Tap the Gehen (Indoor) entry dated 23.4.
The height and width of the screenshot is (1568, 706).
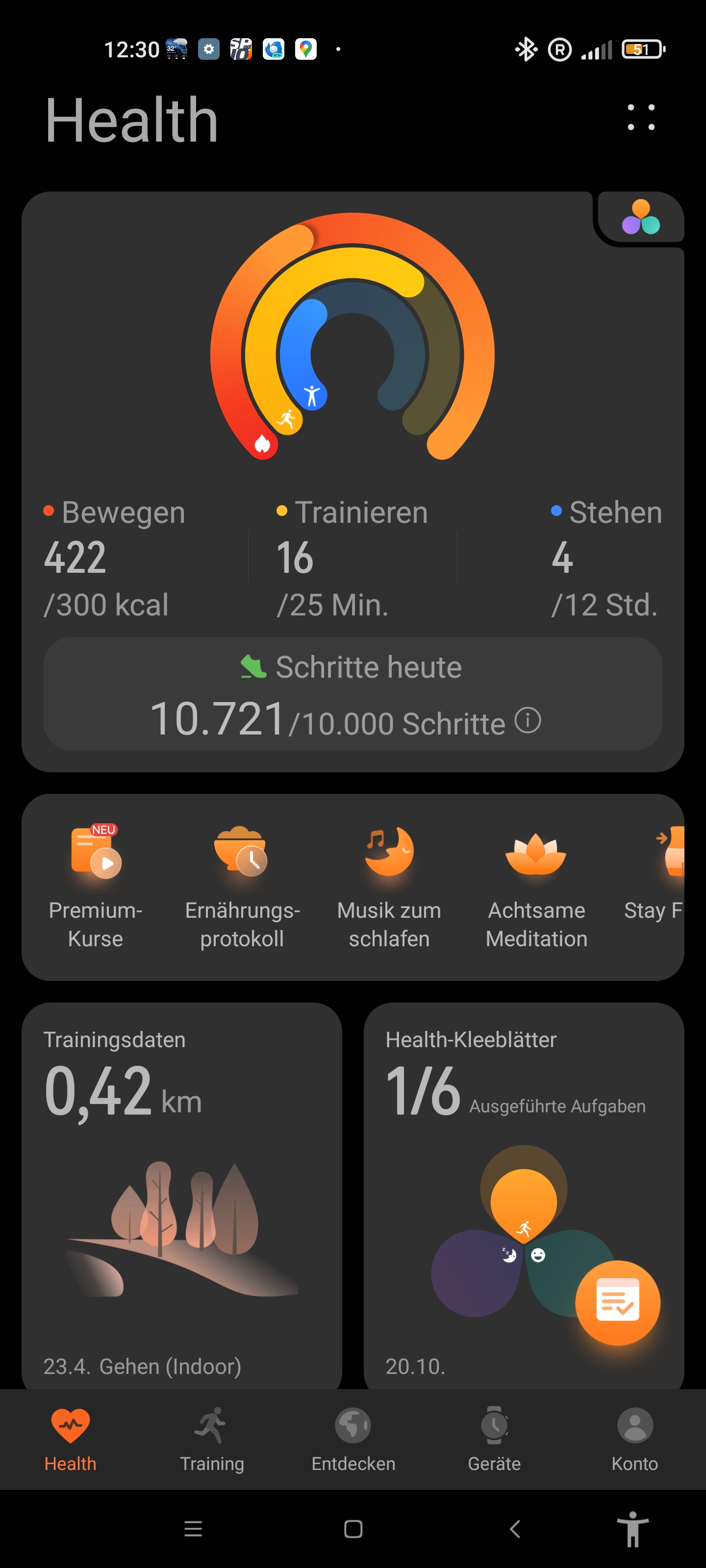click(142, 1366)
